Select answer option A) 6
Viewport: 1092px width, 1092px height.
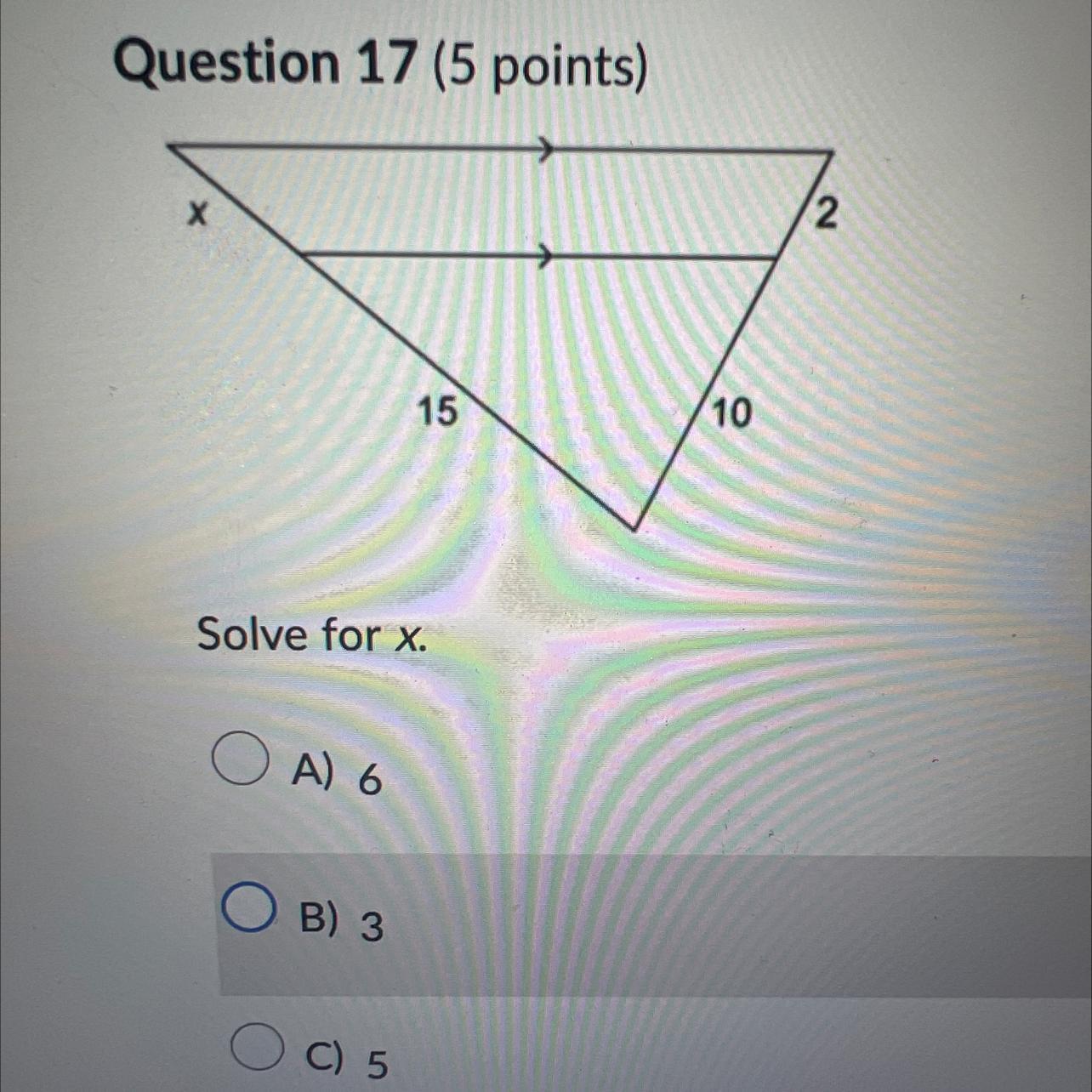click(236, 759)
